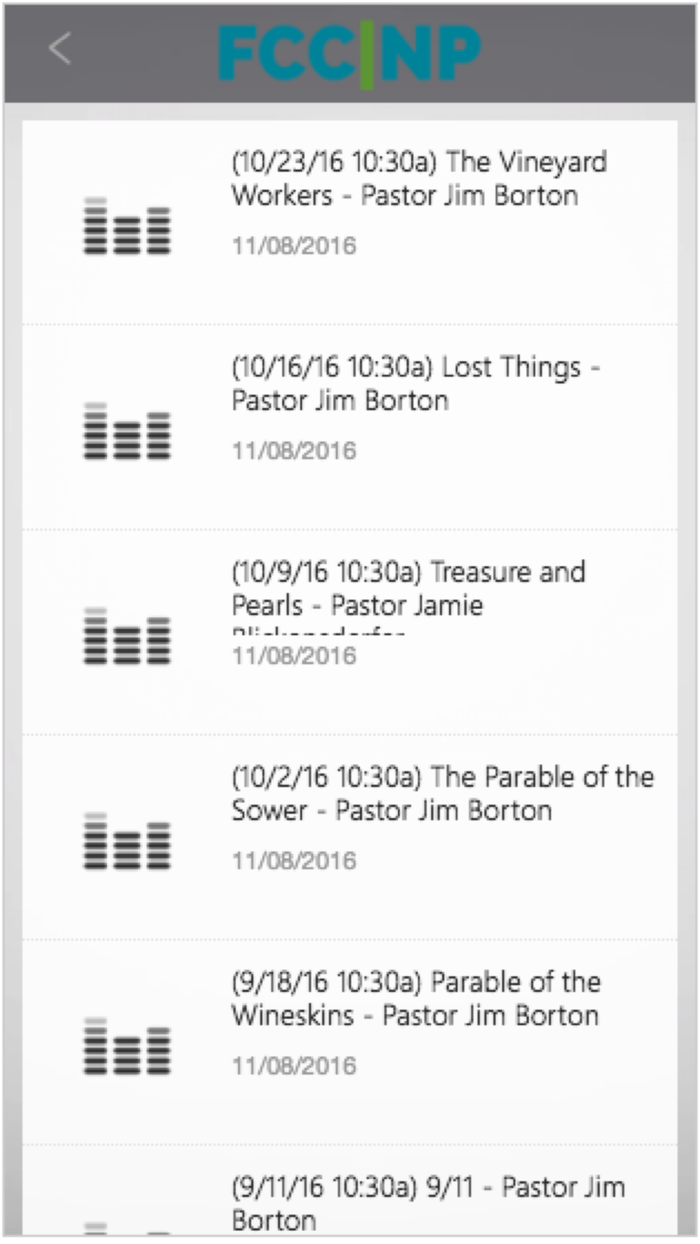The height and width of the screenshot is (1244, 700).
Task: Open The Parable of the Sower recording
Action: coord(350,837)
